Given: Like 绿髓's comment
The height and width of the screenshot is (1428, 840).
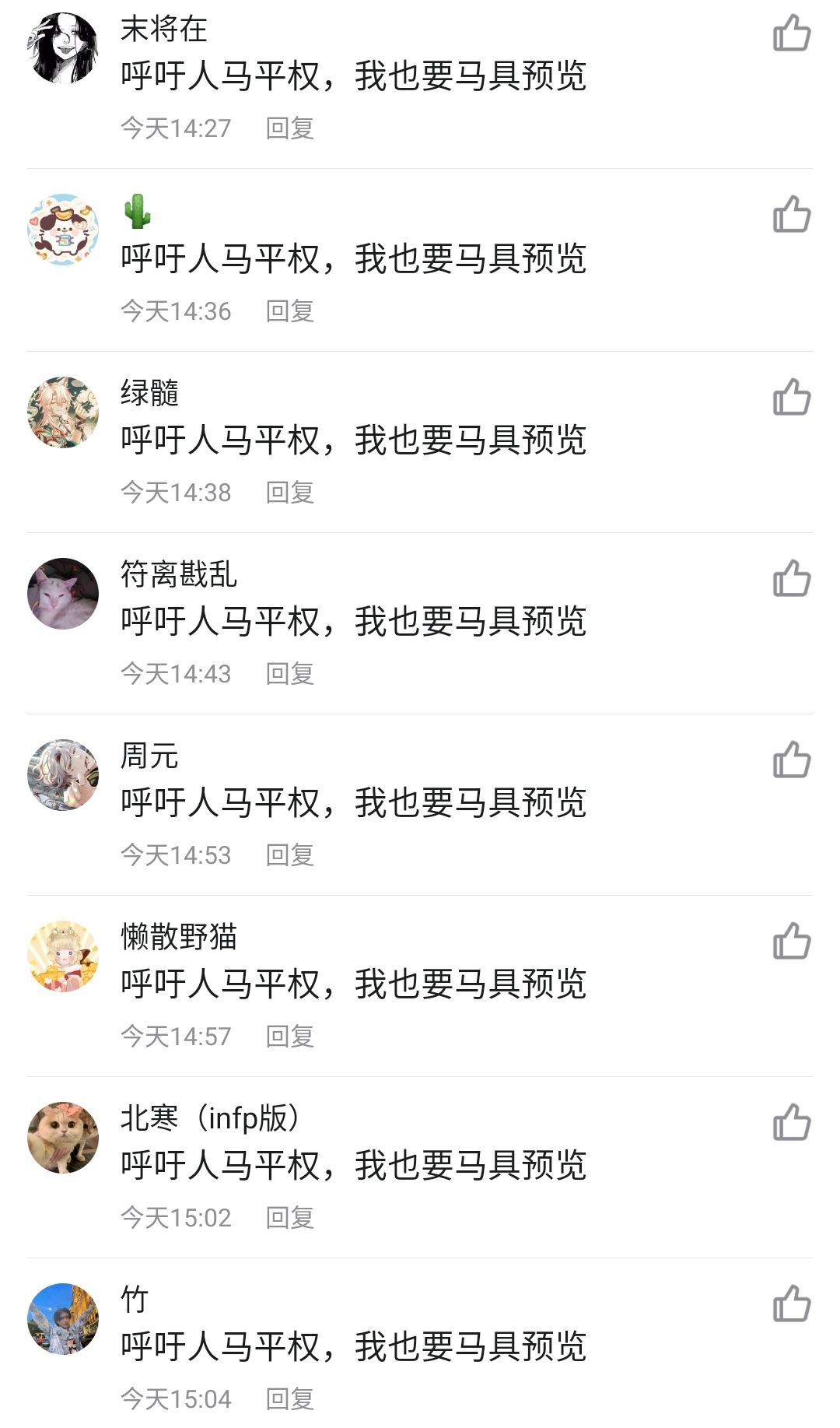Looking at the screenshot, I should pos(792,397).
